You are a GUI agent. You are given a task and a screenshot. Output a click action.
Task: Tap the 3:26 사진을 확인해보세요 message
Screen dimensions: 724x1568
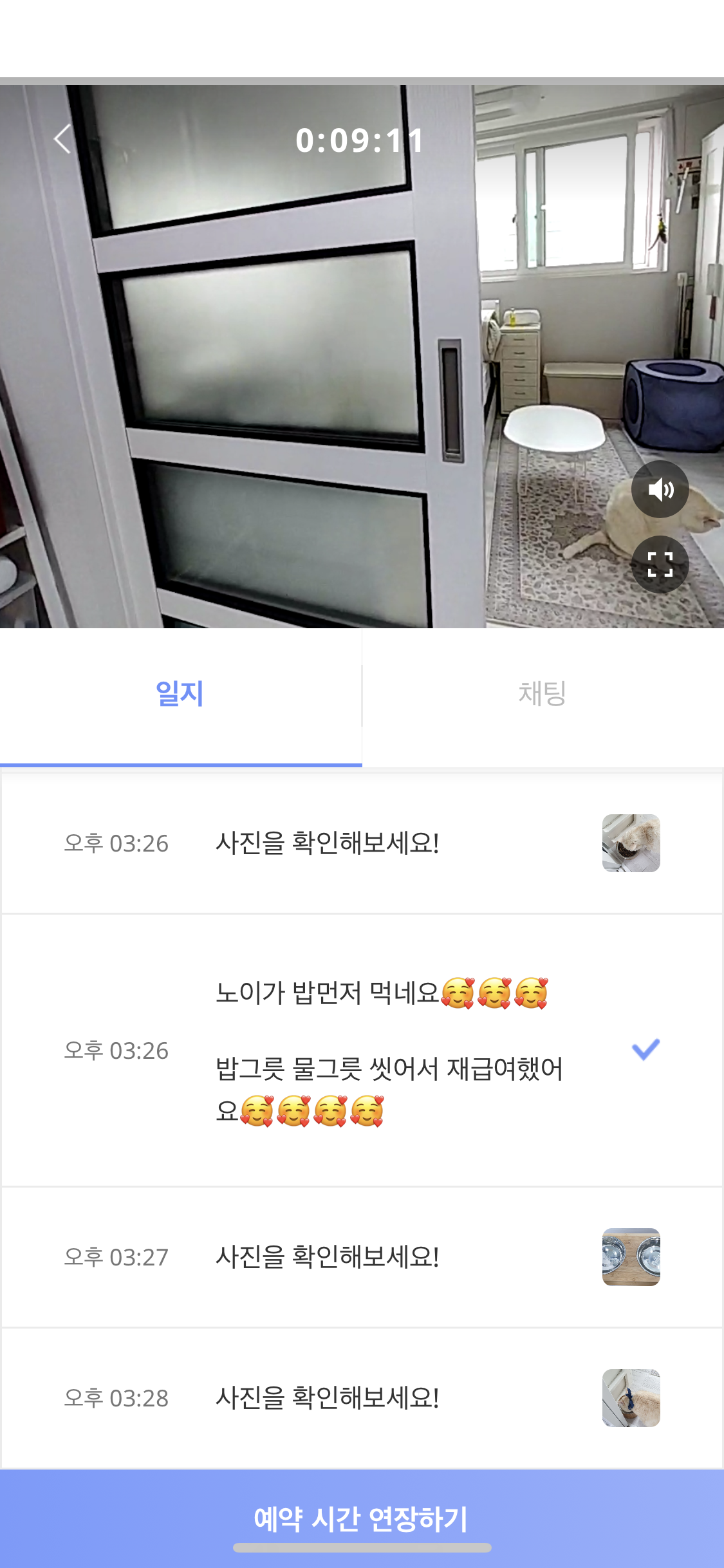[x=328, y=844]
